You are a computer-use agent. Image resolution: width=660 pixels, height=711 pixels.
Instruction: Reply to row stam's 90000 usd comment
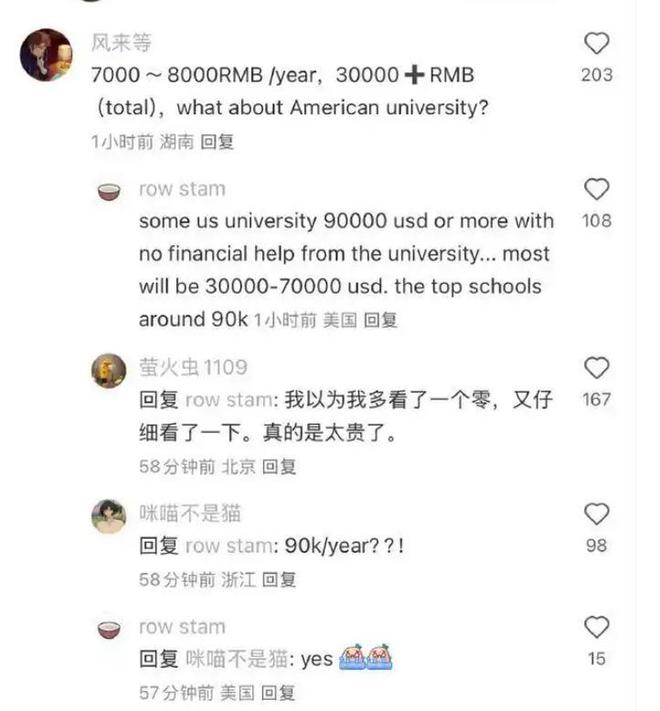(x=380, y=320)
